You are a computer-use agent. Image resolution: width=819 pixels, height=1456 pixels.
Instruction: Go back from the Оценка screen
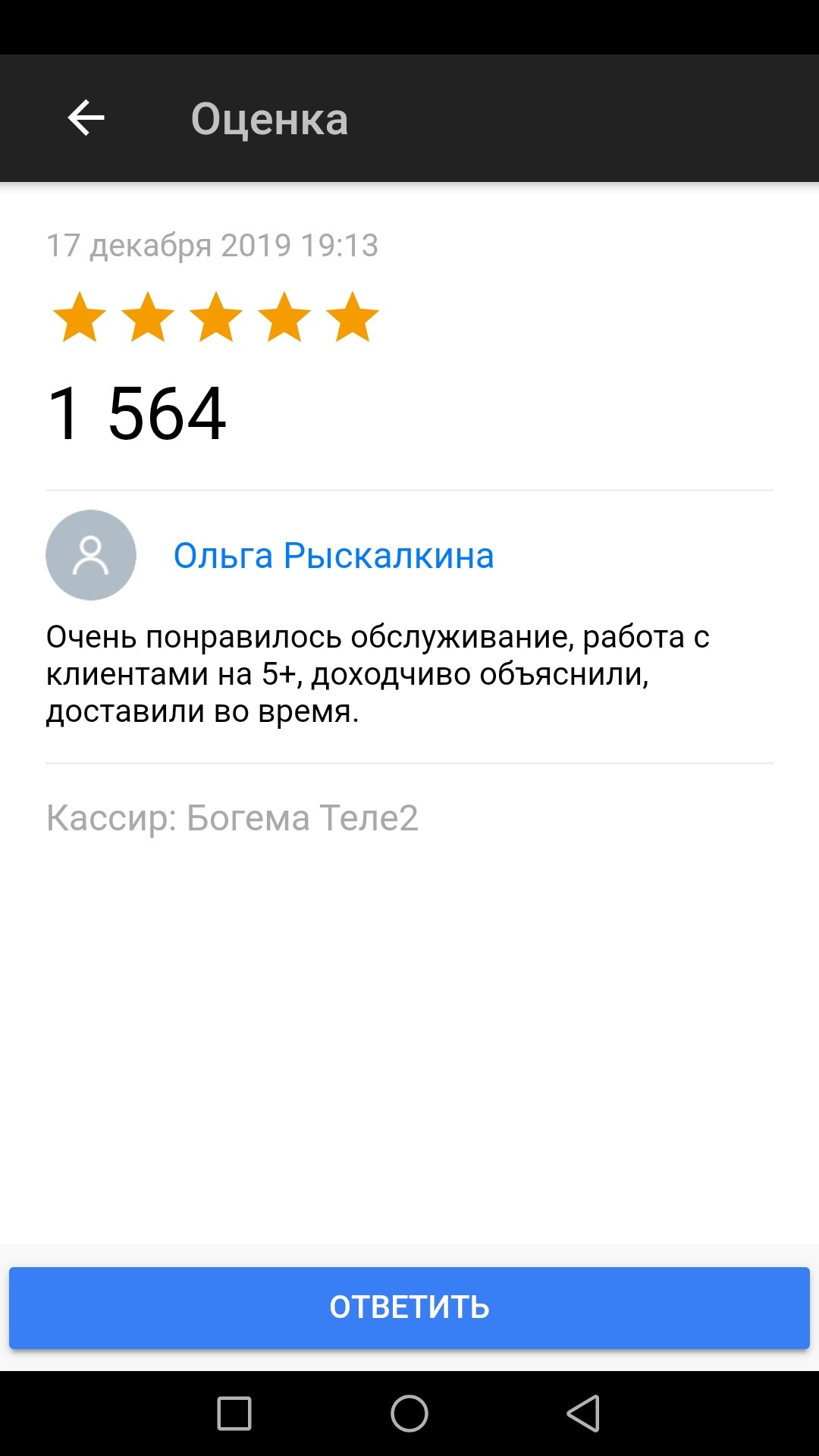coord(86,118)
